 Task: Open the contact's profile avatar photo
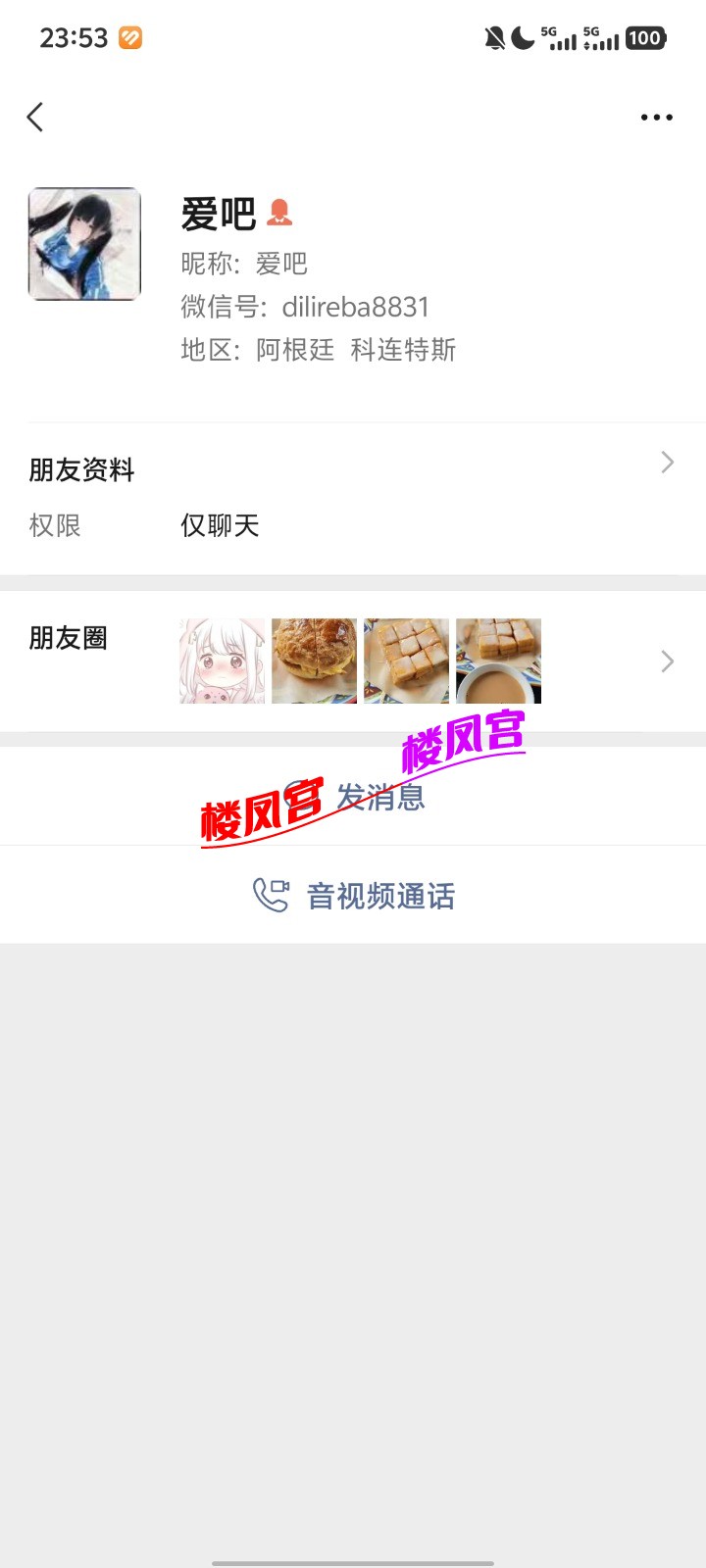[84, 244]
